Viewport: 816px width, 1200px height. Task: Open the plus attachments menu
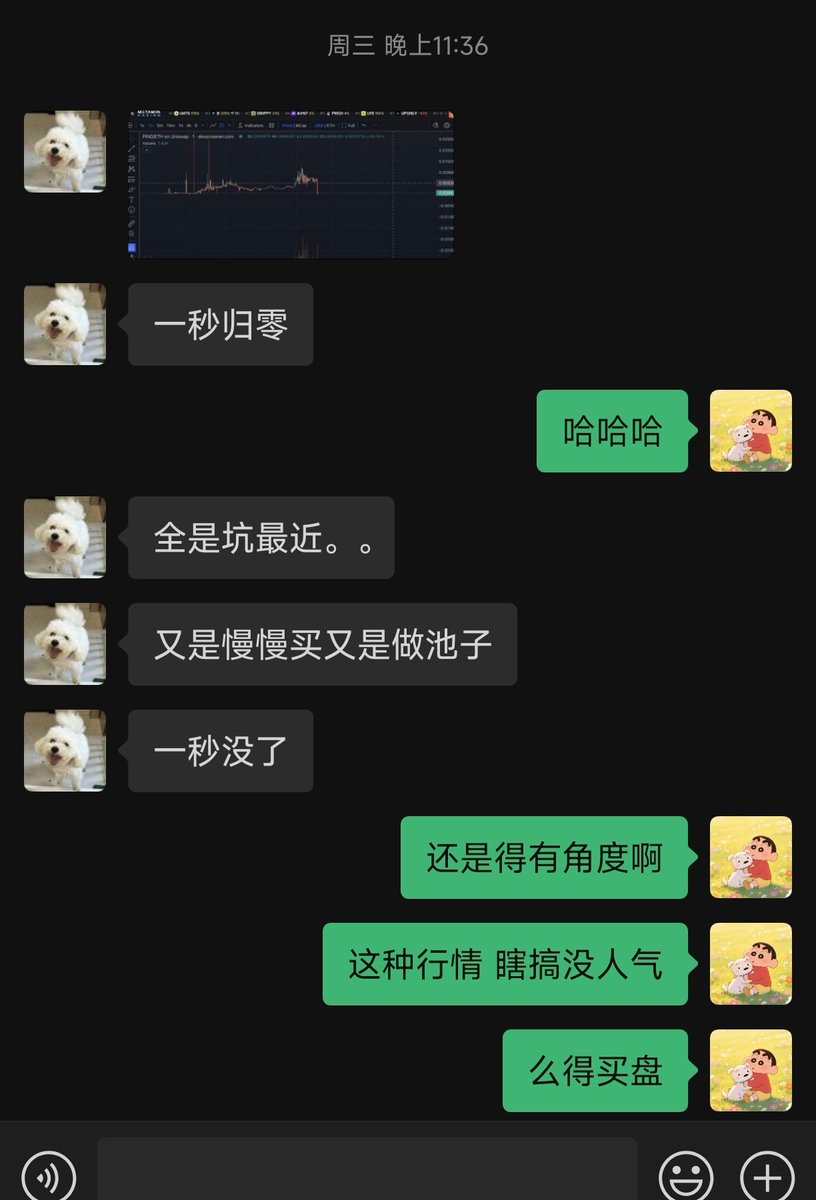[766, 1174]
